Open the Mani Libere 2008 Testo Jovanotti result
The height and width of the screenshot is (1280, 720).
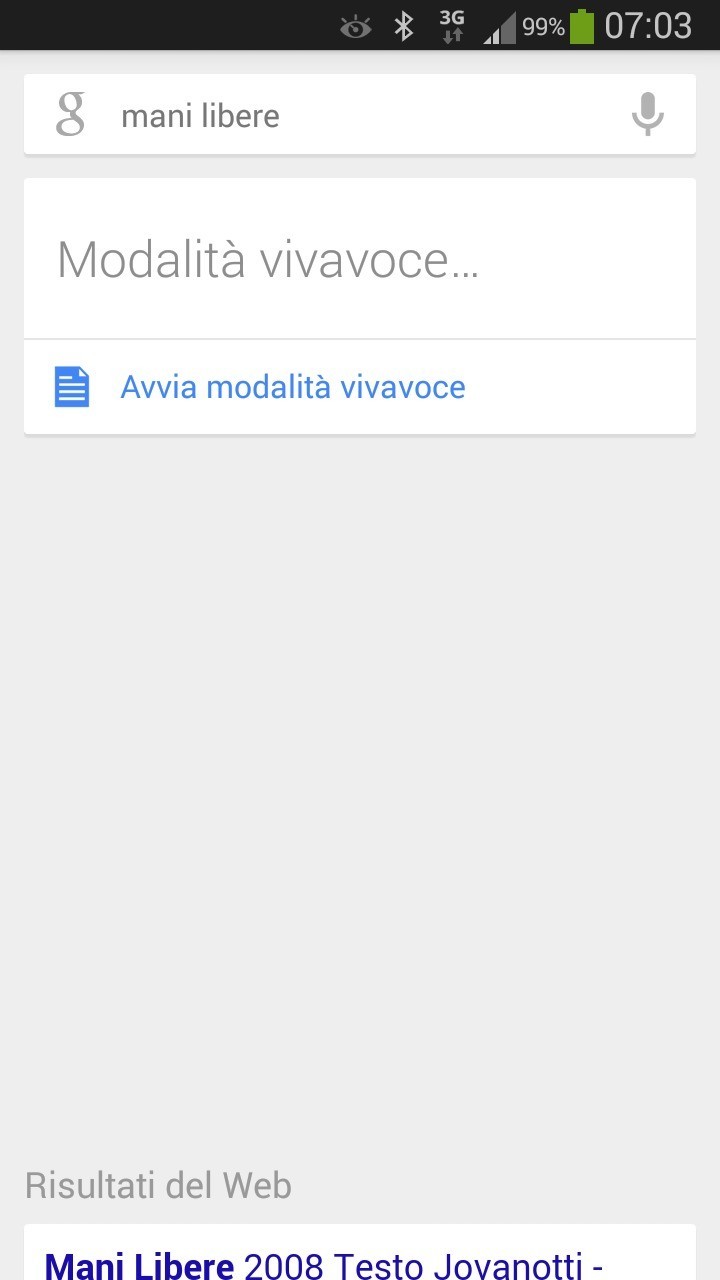pyautogui.click(x=323, y=1264)
